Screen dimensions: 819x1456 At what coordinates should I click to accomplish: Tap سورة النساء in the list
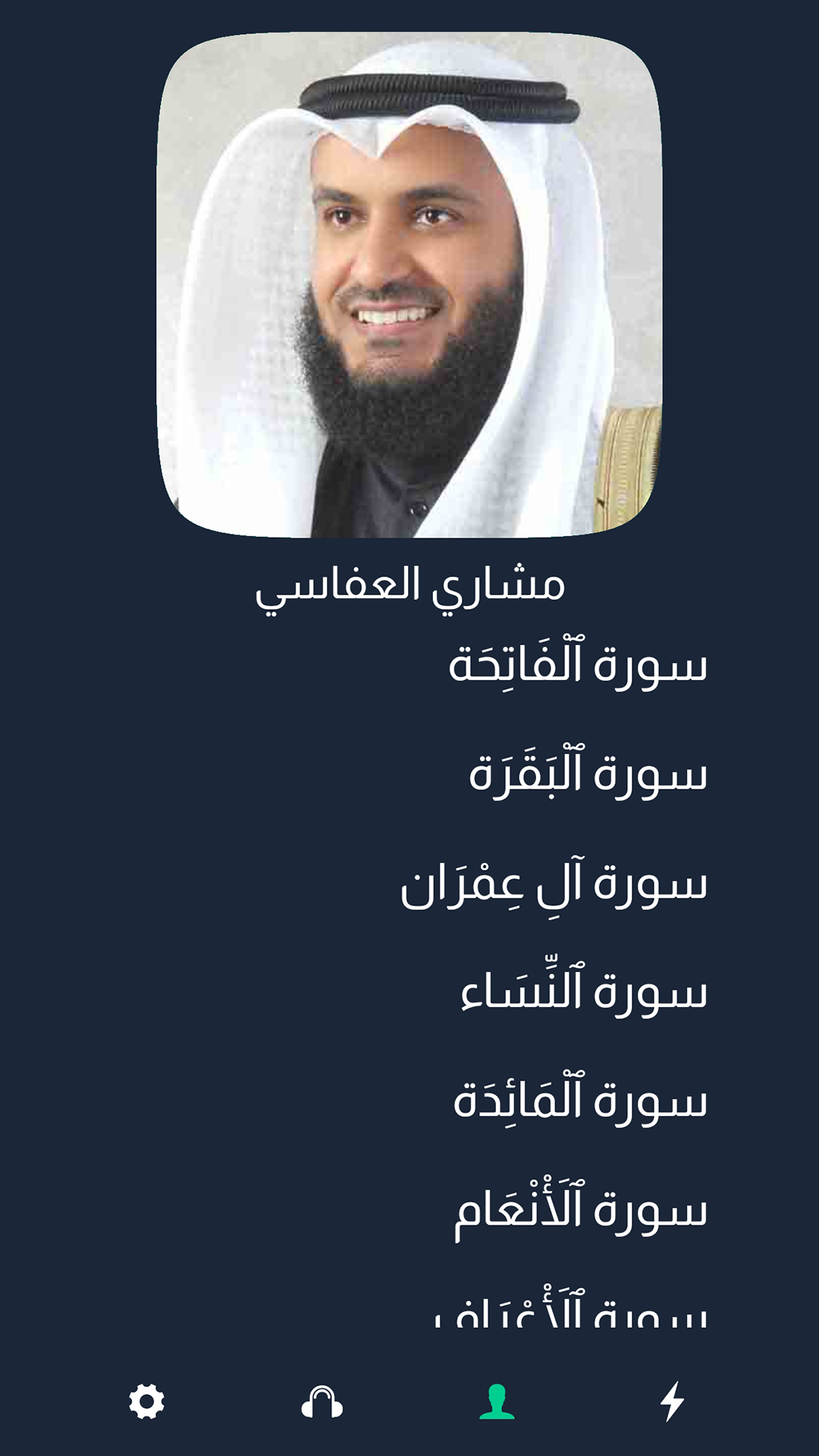tap(584, 992)
